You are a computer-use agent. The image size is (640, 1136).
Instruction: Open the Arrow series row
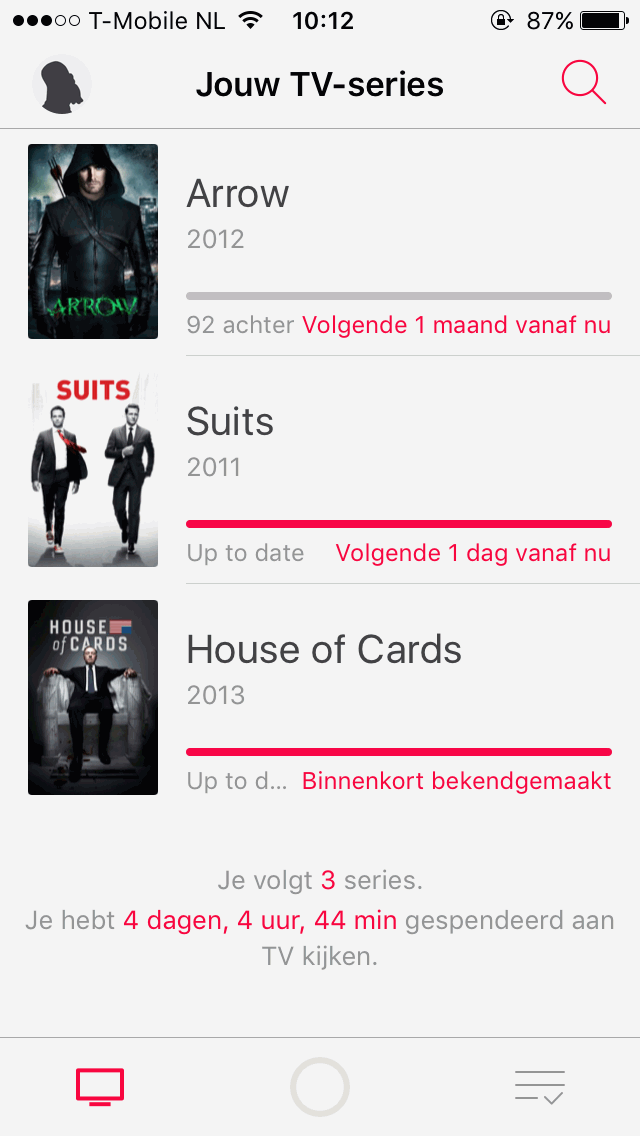click(x=320, y=242)
